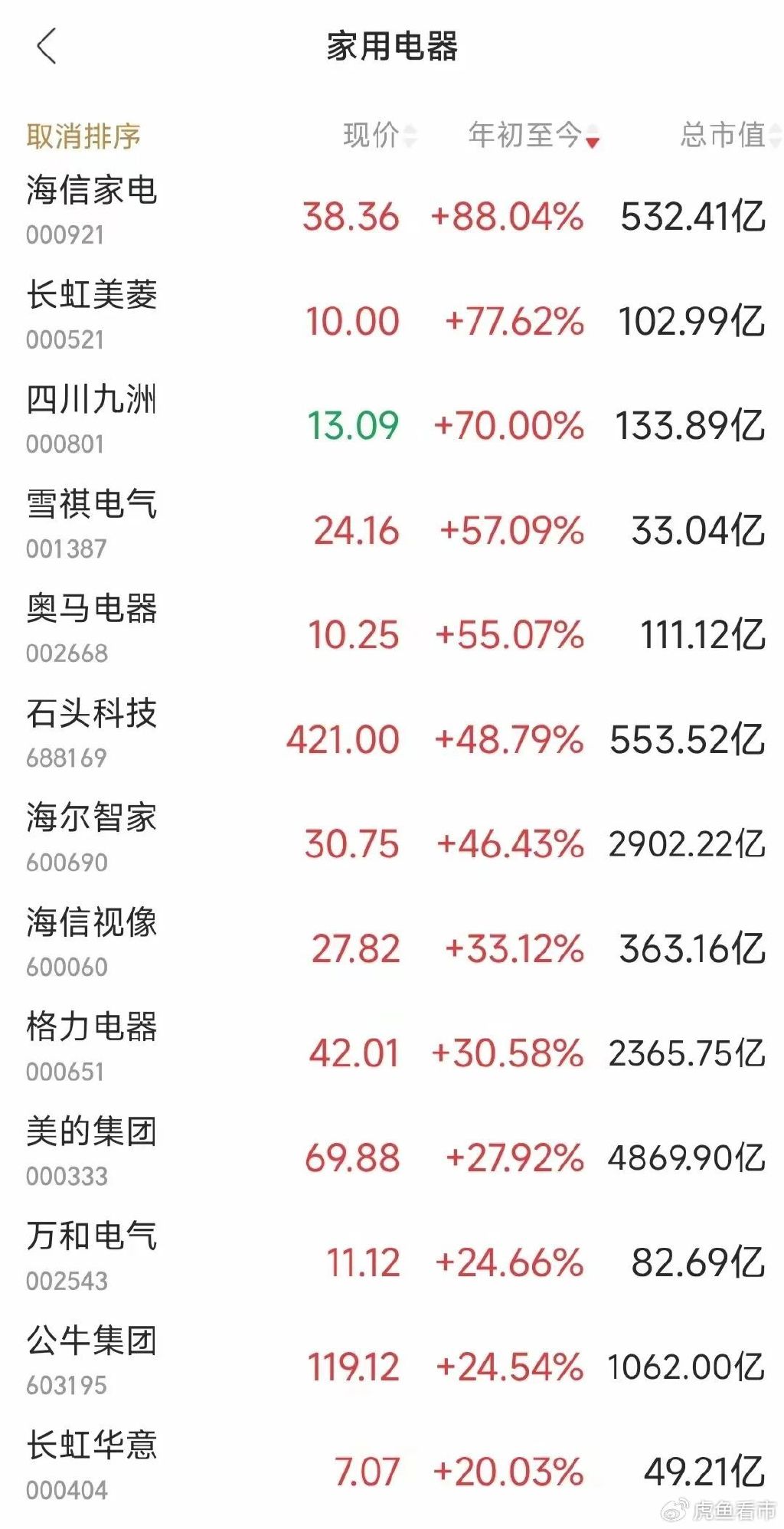
Task: Toggle the 年初至今 sort order
Action: tap(534, 136)
